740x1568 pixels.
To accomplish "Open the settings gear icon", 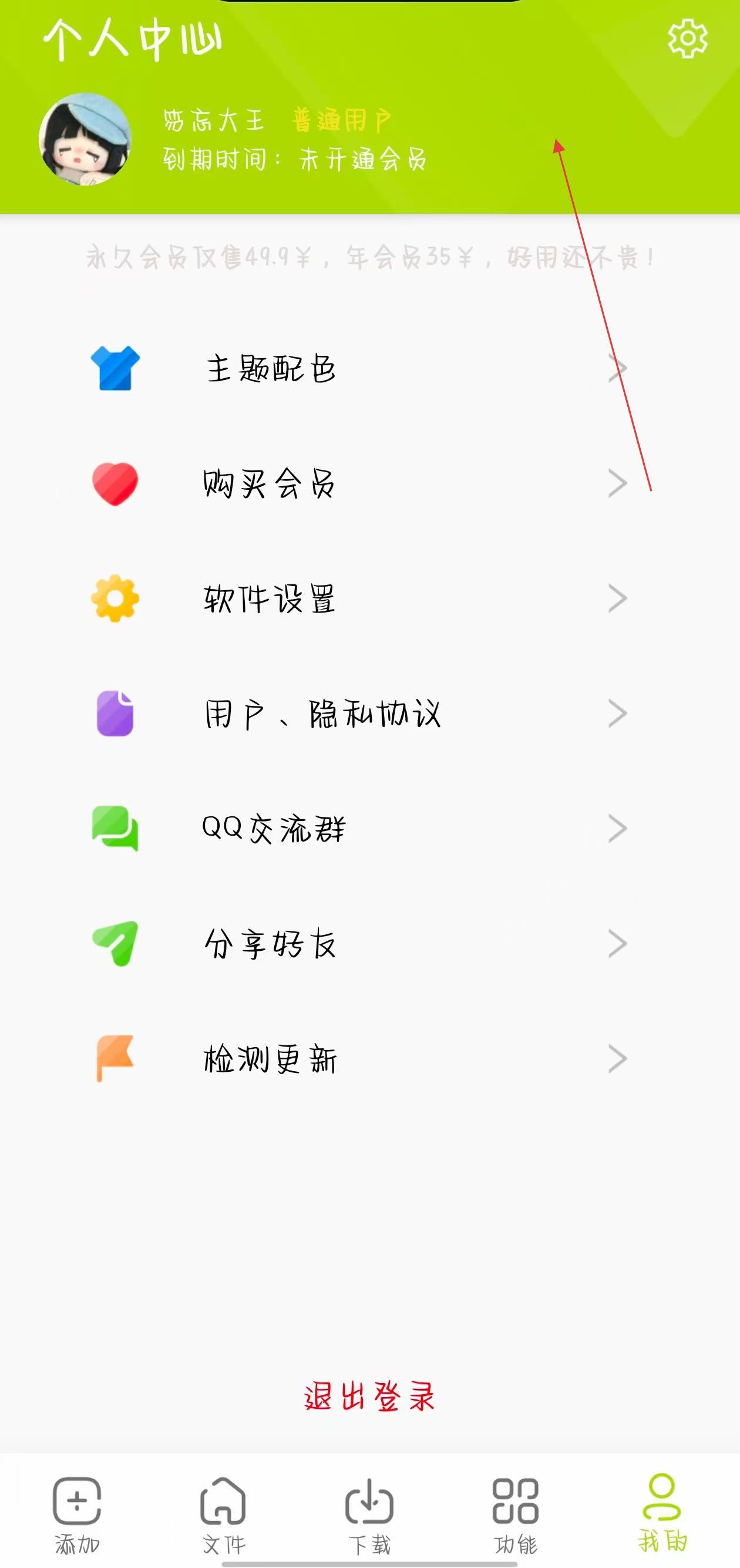I will click(688, 39).
